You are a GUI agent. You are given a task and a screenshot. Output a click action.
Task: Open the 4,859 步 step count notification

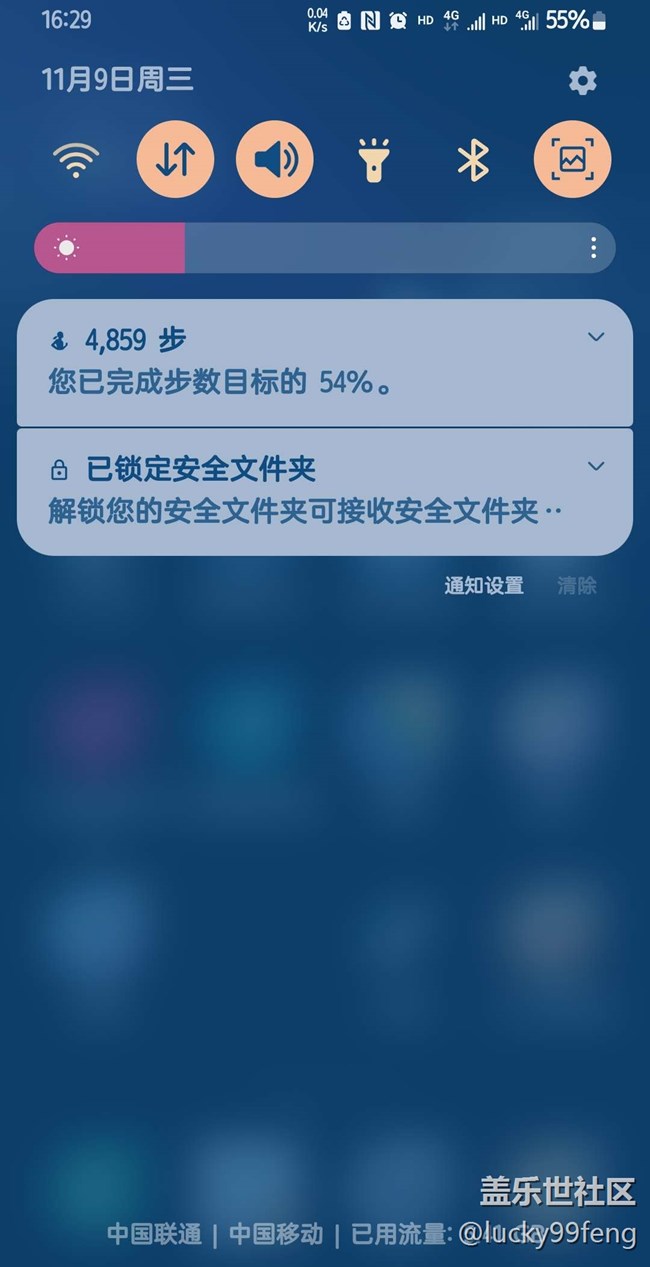click(x=300, y=362)
